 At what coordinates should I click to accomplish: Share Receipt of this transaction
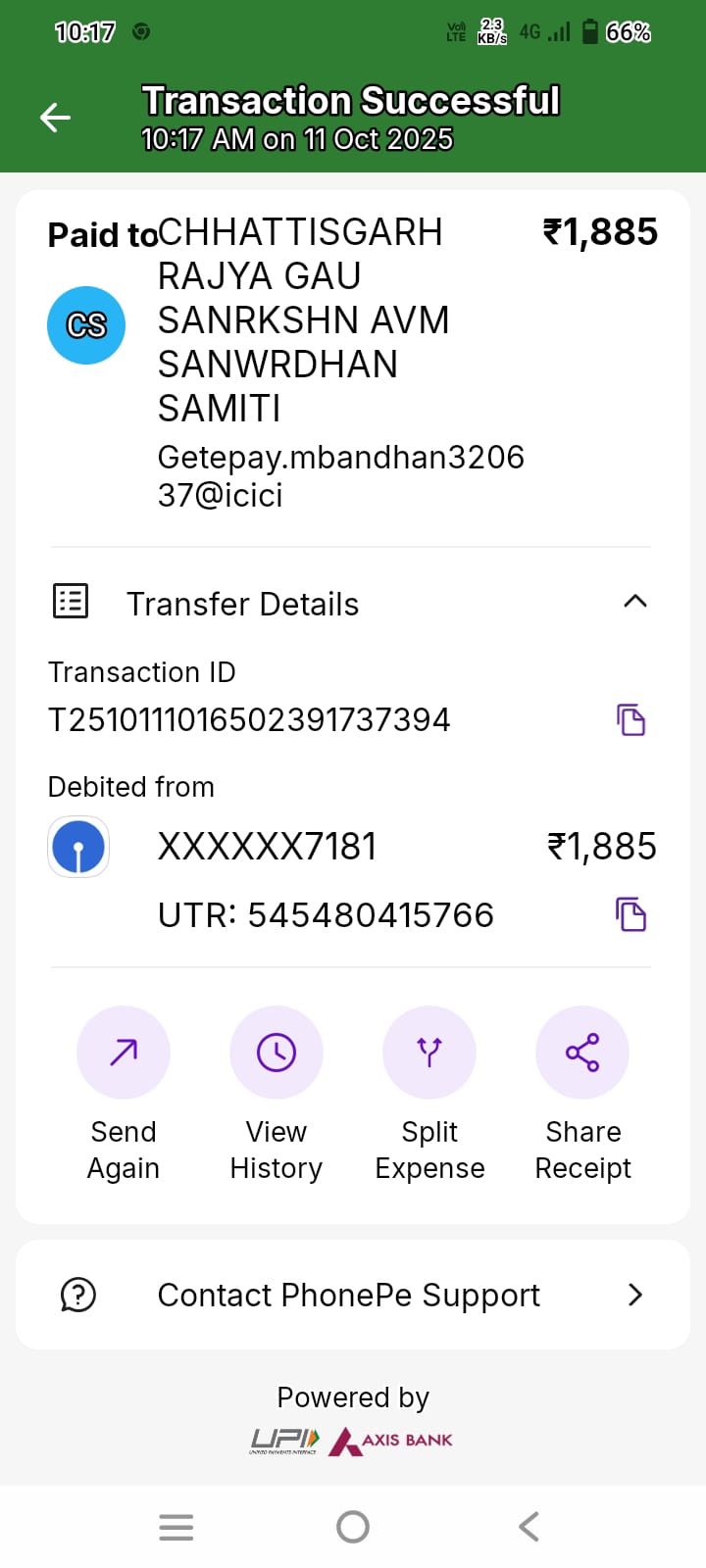(x=582, y=1053)
